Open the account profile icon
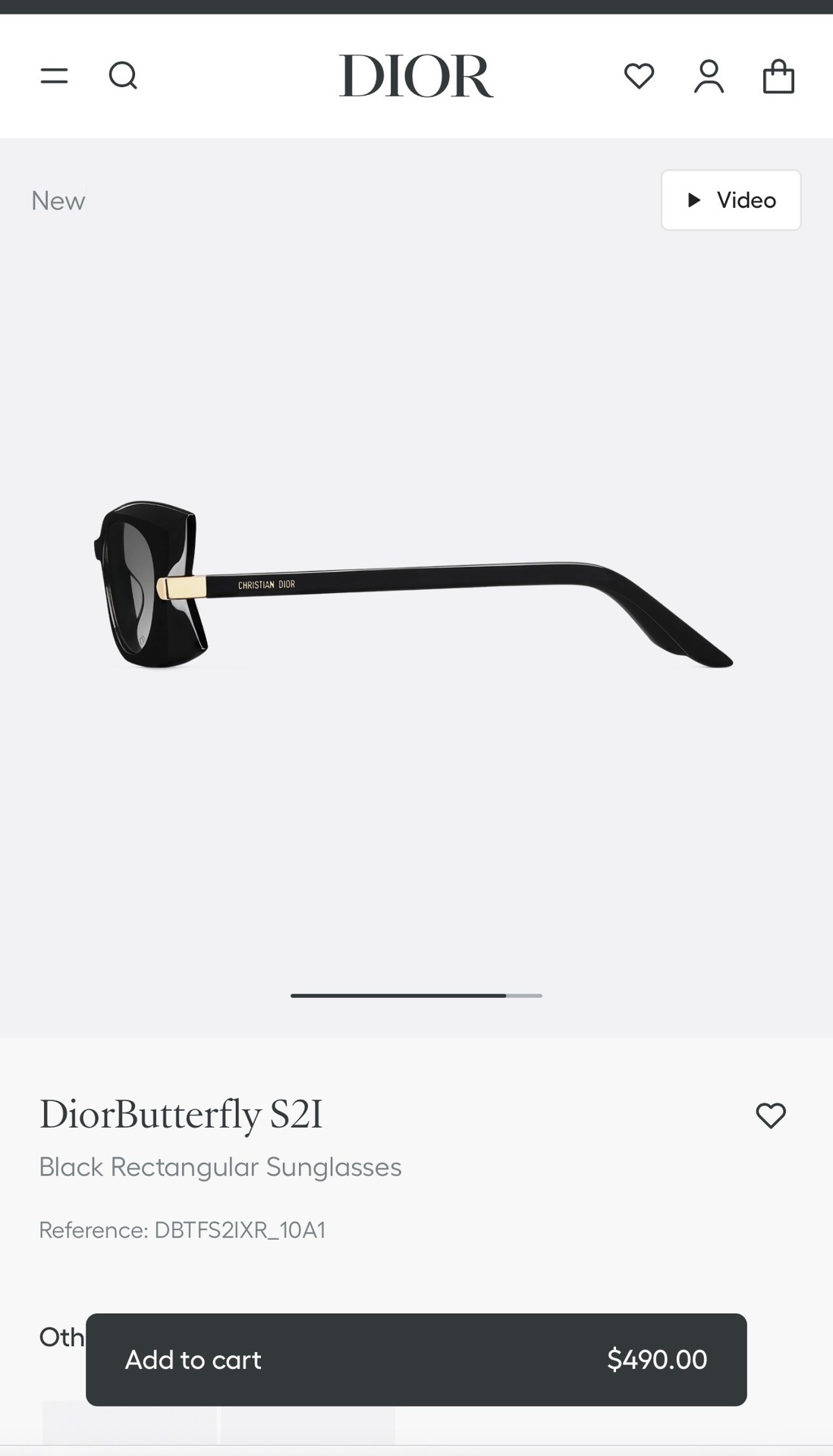The image size is (833, 1456). click(709, 76)
